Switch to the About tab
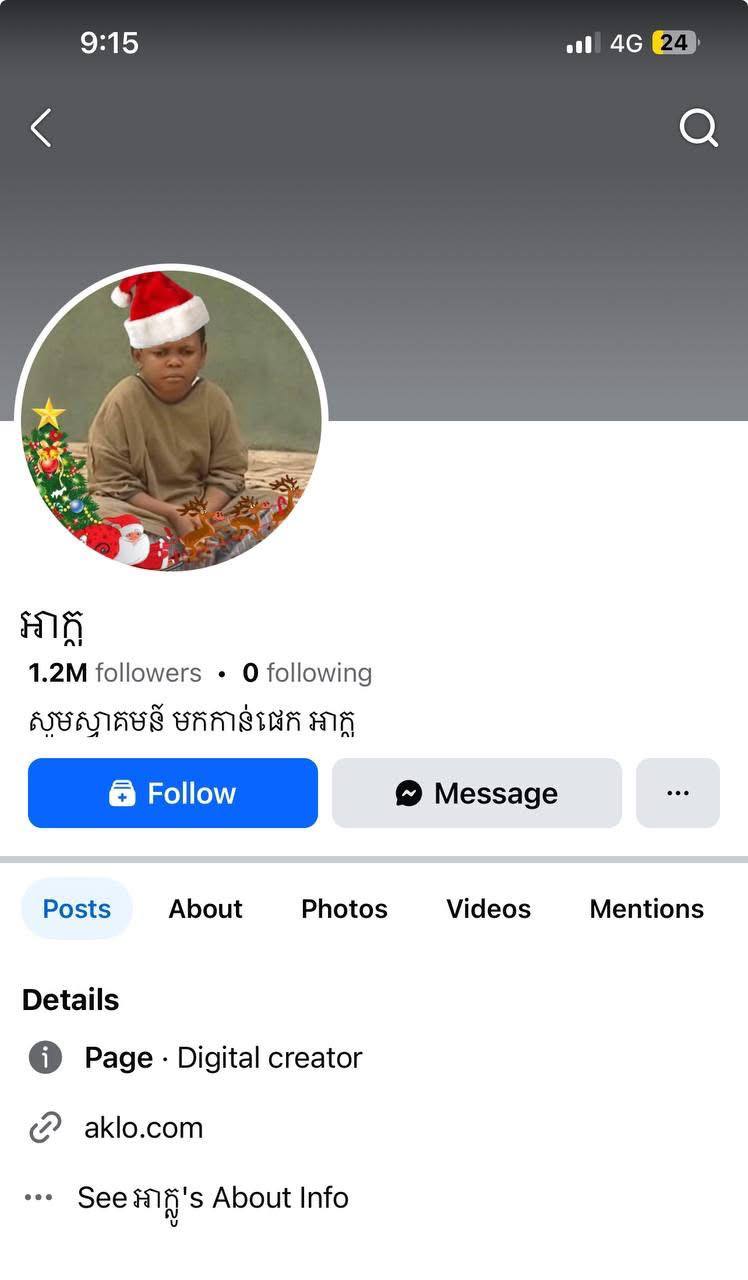Screen dimensions: 748x1280 [205, 909]
